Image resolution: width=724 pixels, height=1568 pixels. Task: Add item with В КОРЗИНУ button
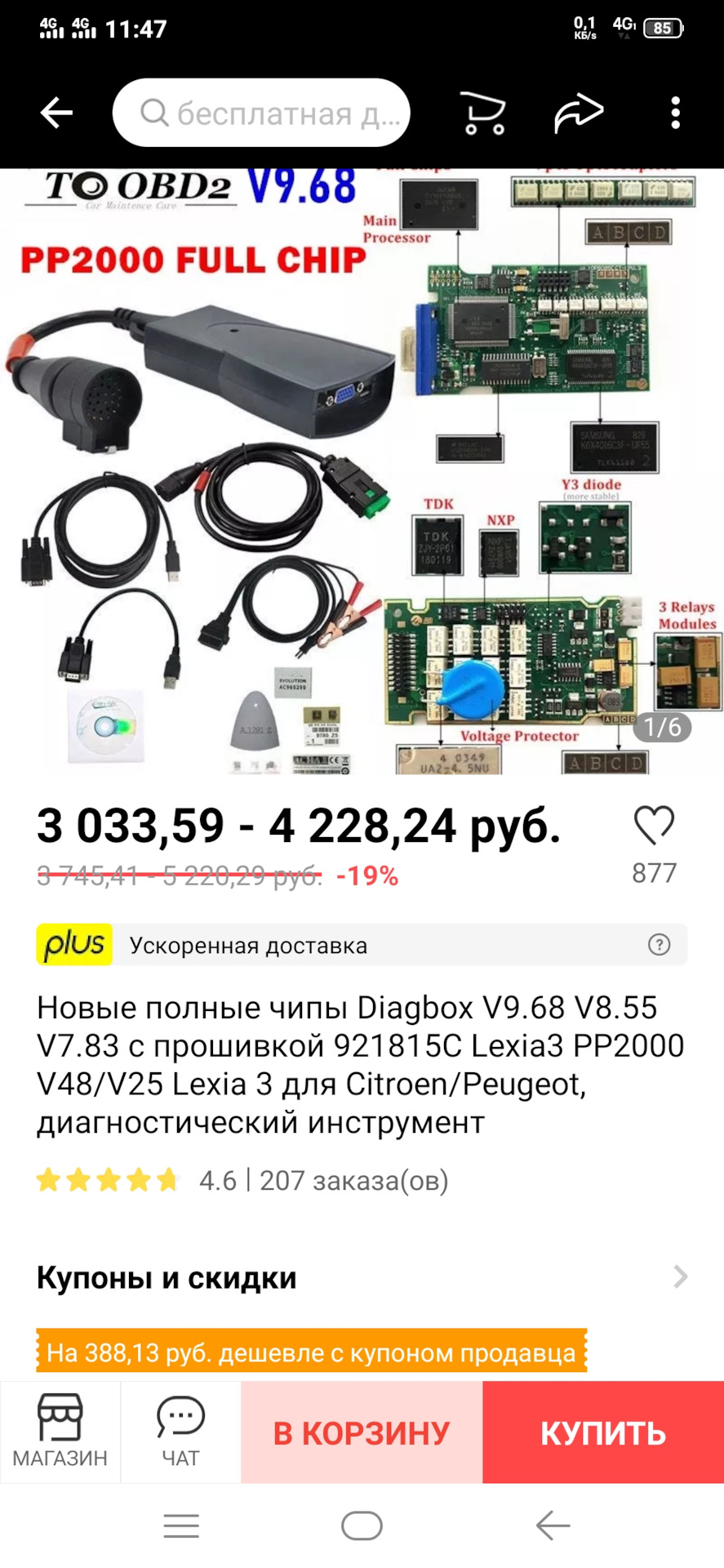pyautogui.click(x=360, y=1432)
